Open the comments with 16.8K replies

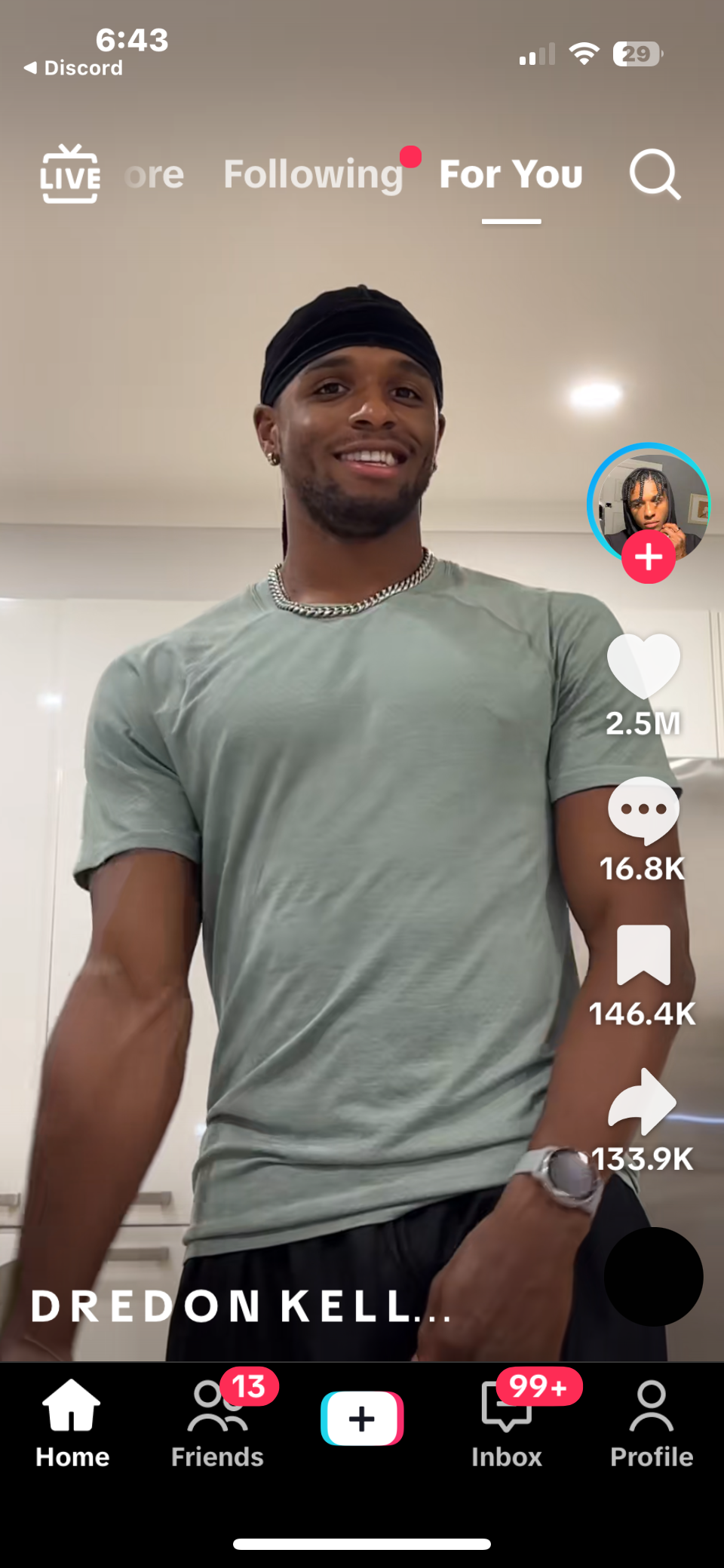[643, 811]
